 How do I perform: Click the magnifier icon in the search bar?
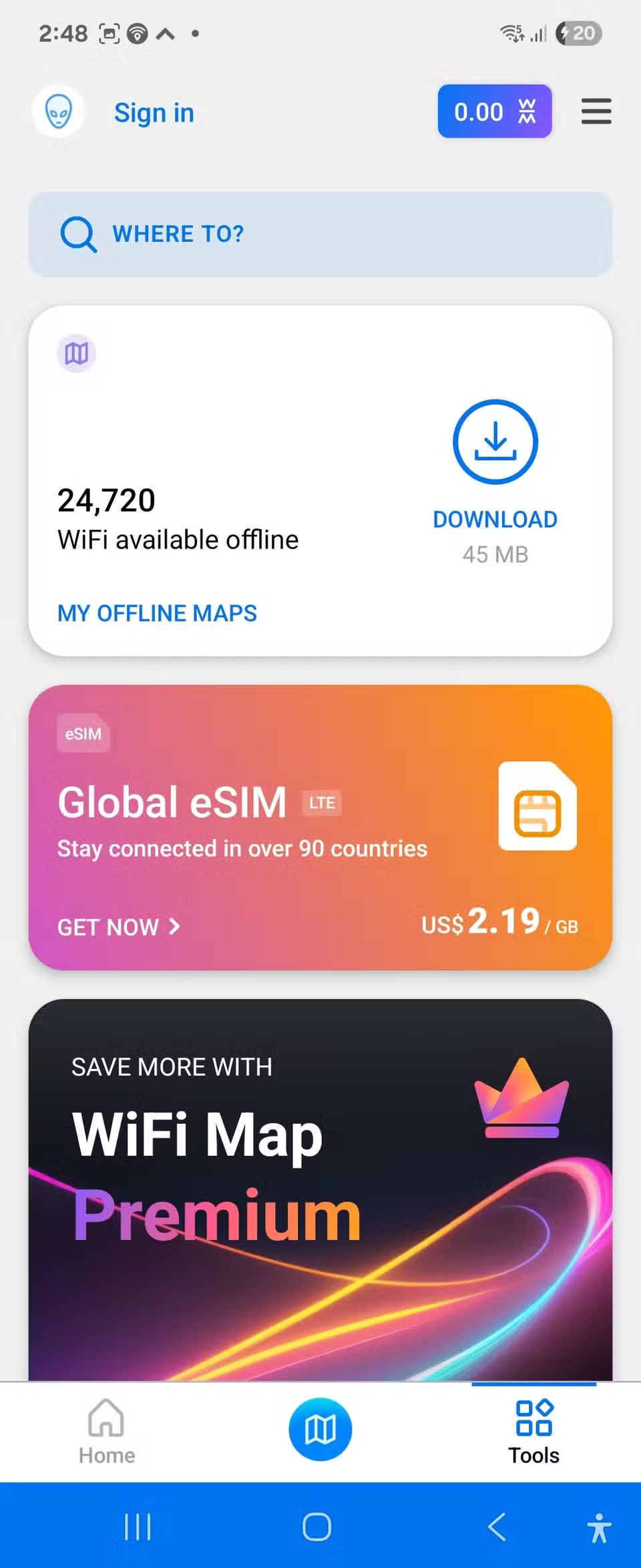pyautogui.click(x=77, y=233)
